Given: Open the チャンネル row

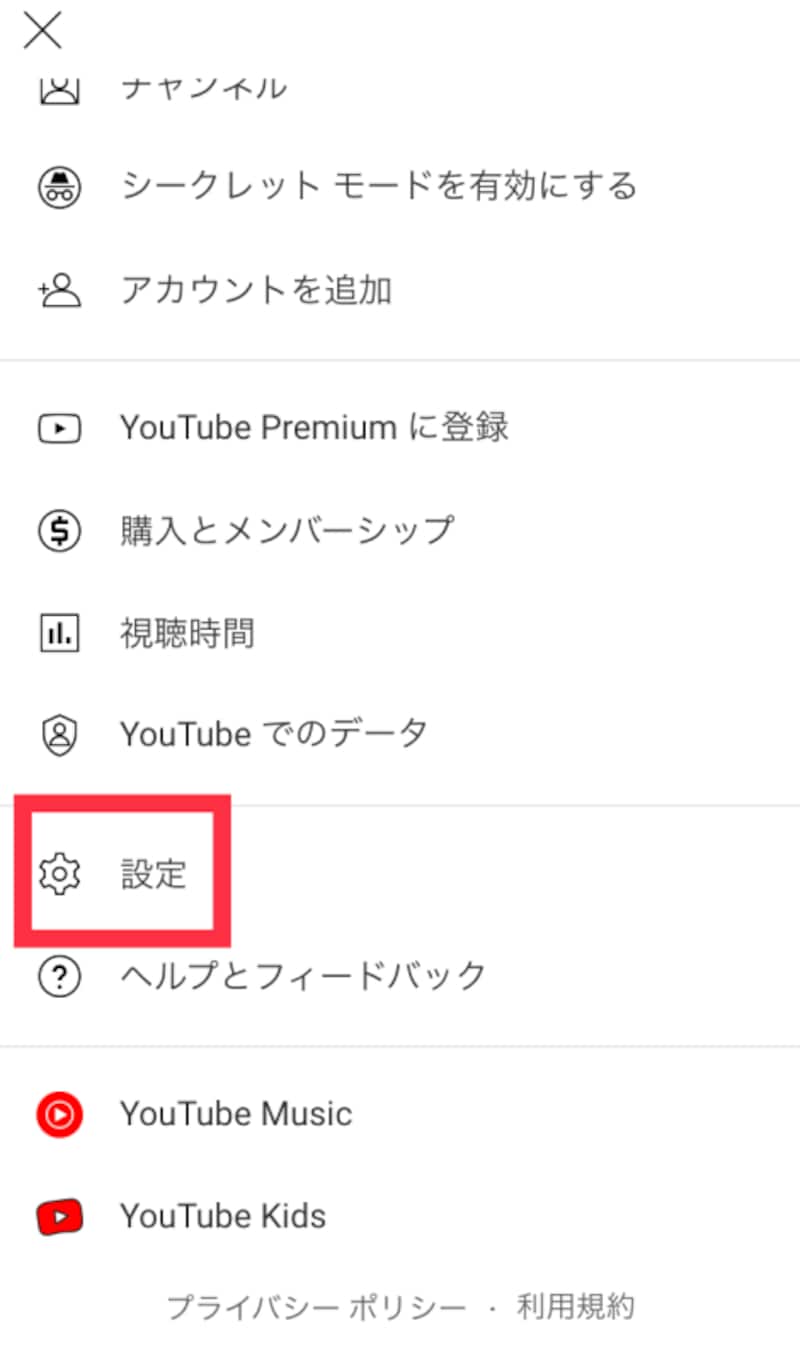Looking at the screenshot, I should [x=203, y=88].
